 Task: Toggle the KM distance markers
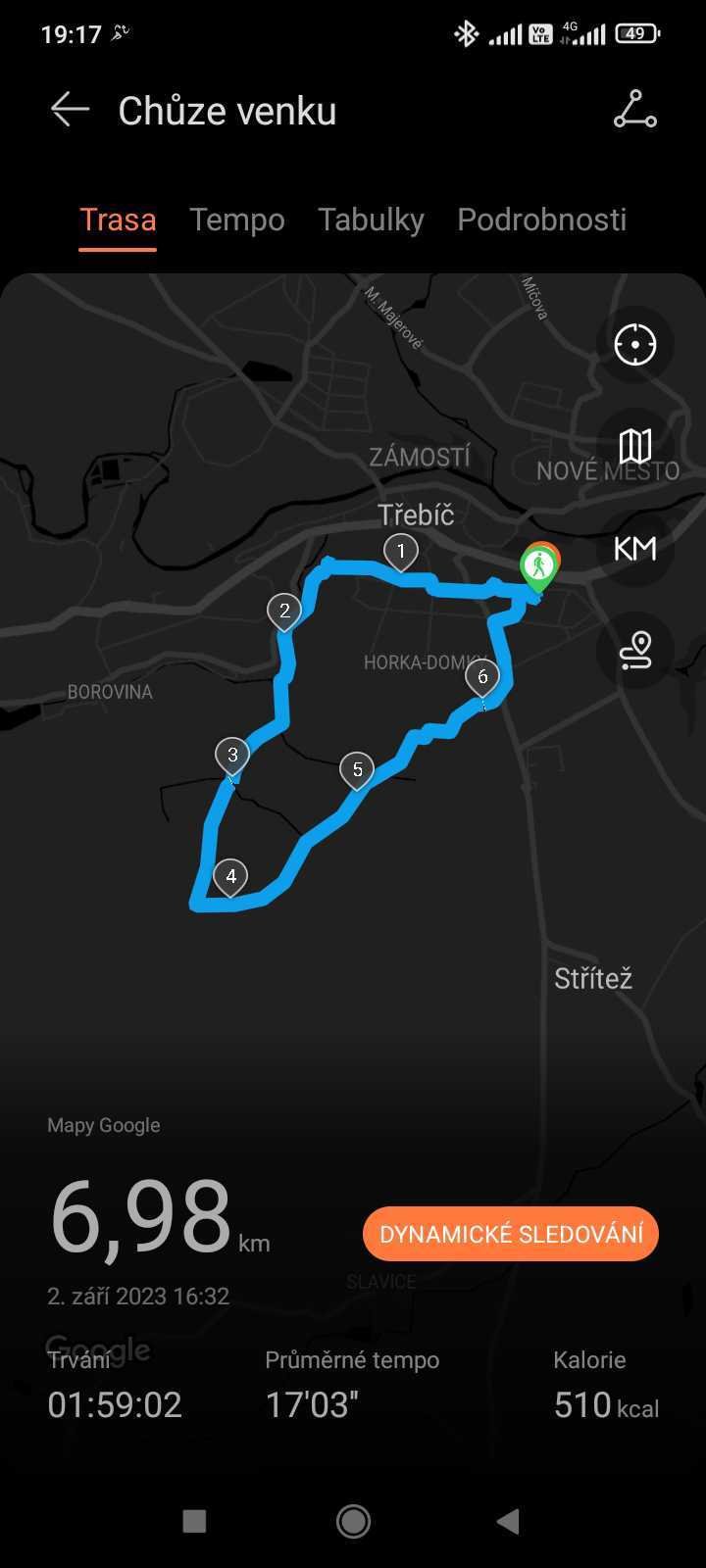[x=634, y=548]
